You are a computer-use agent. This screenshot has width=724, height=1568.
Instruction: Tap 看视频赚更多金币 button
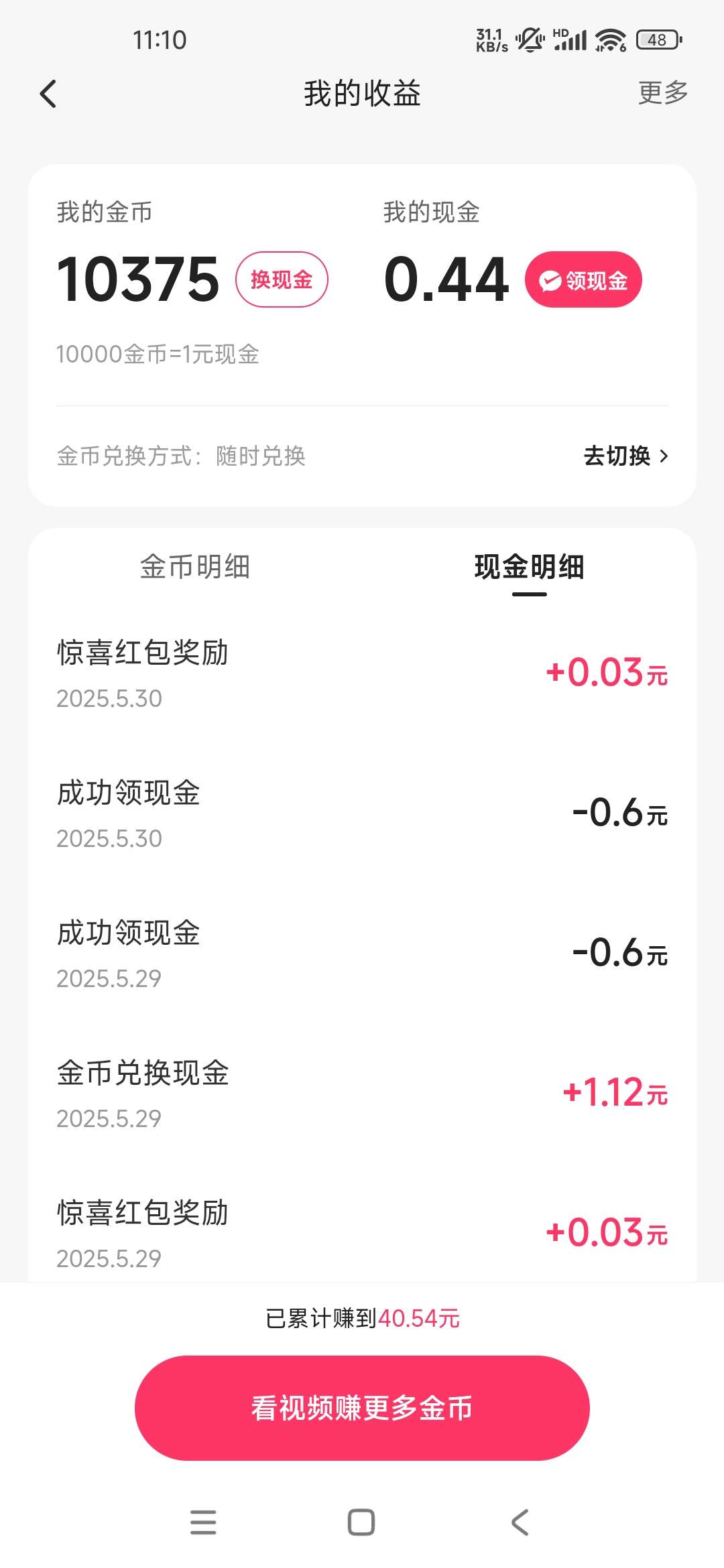click(x=362, y=1408)
